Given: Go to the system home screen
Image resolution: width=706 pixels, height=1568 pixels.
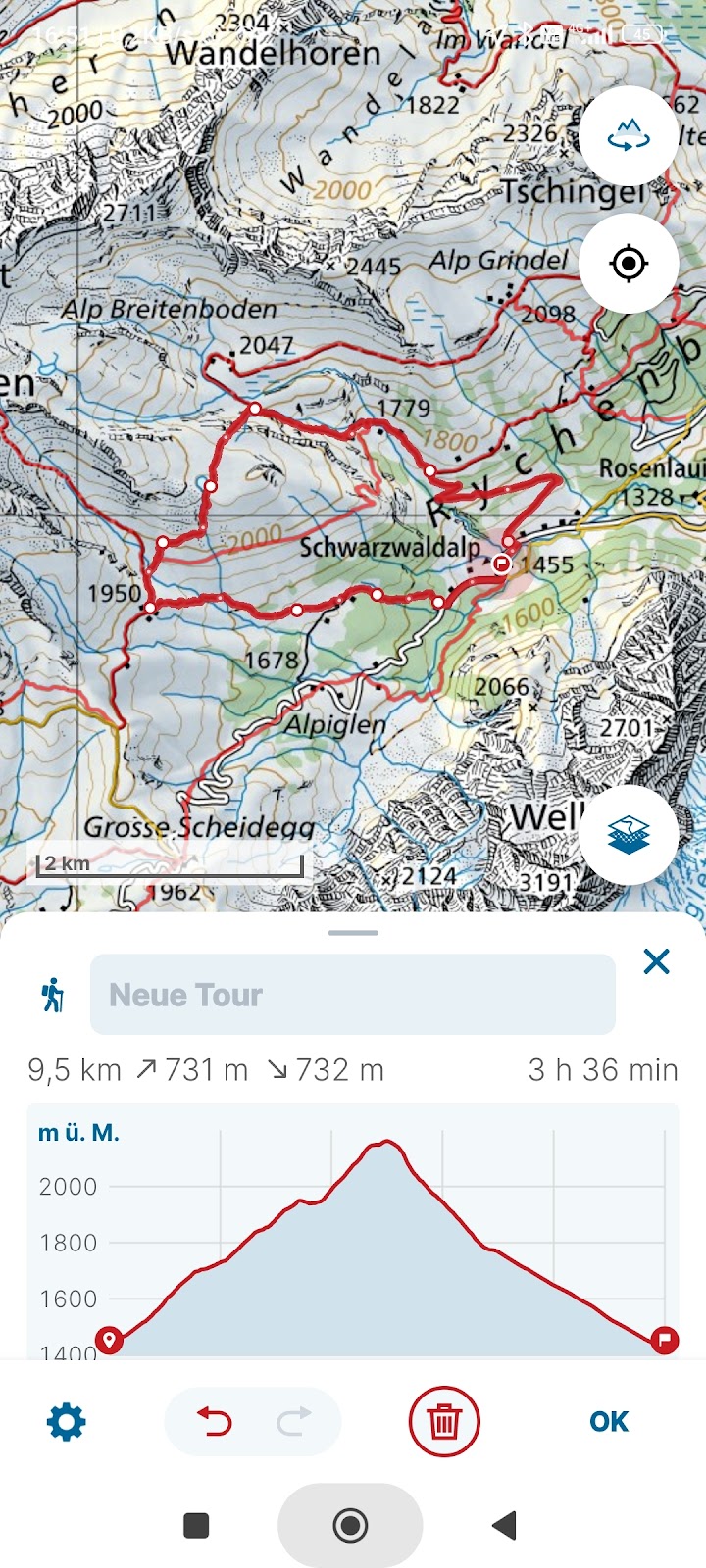Looking at the screenshot, I should 350,1525.
